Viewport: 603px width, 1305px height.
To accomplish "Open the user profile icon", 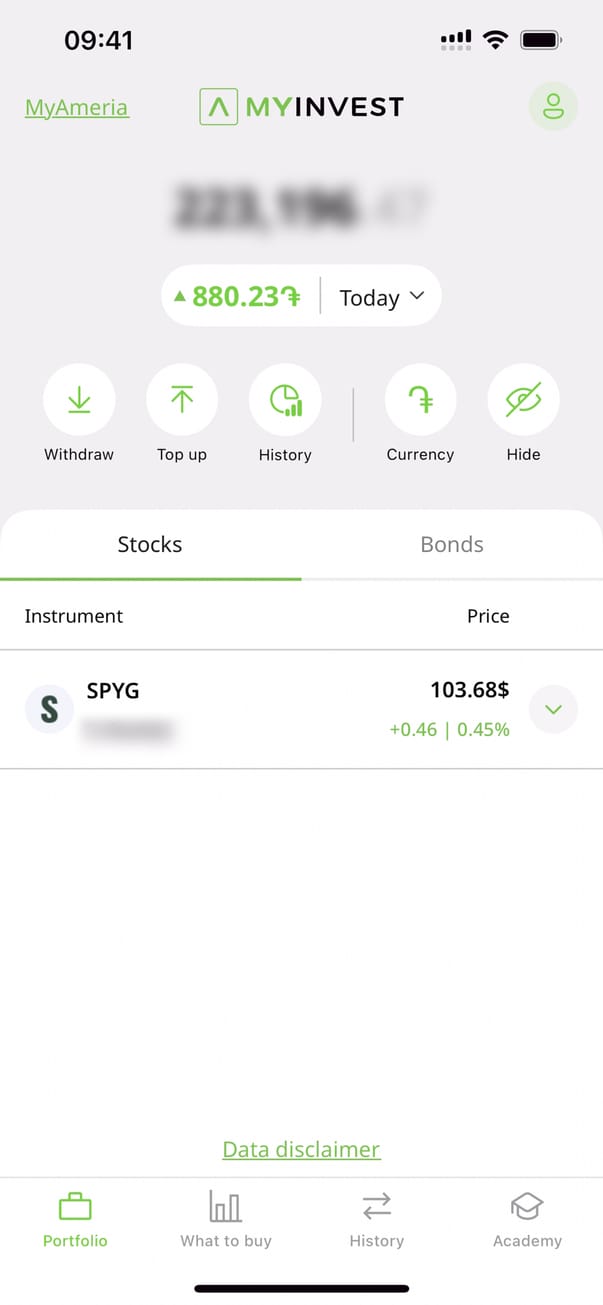I will point(553,106).
